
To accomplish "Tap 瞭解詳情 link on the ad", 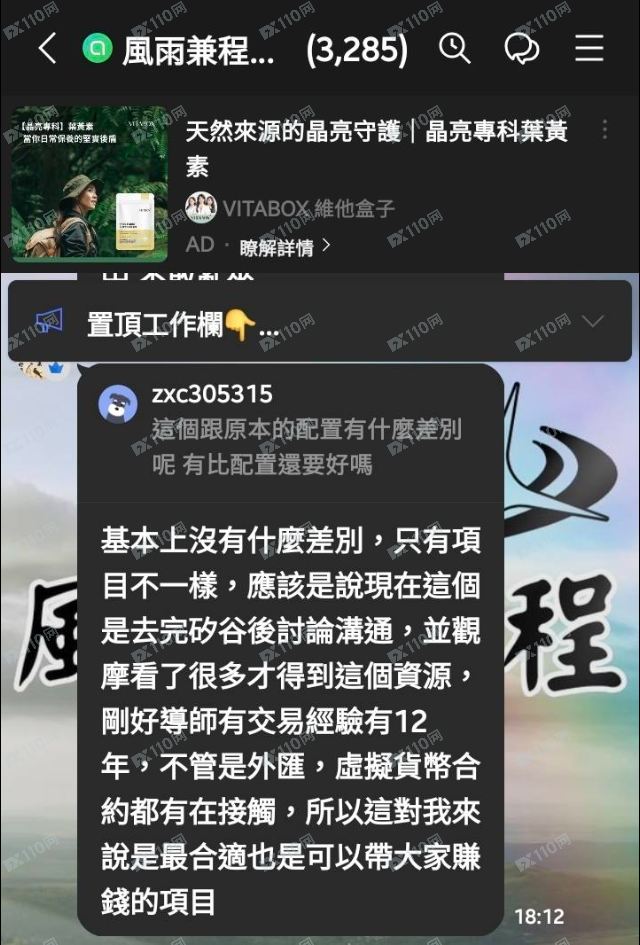I will click(x=284, y=246).
